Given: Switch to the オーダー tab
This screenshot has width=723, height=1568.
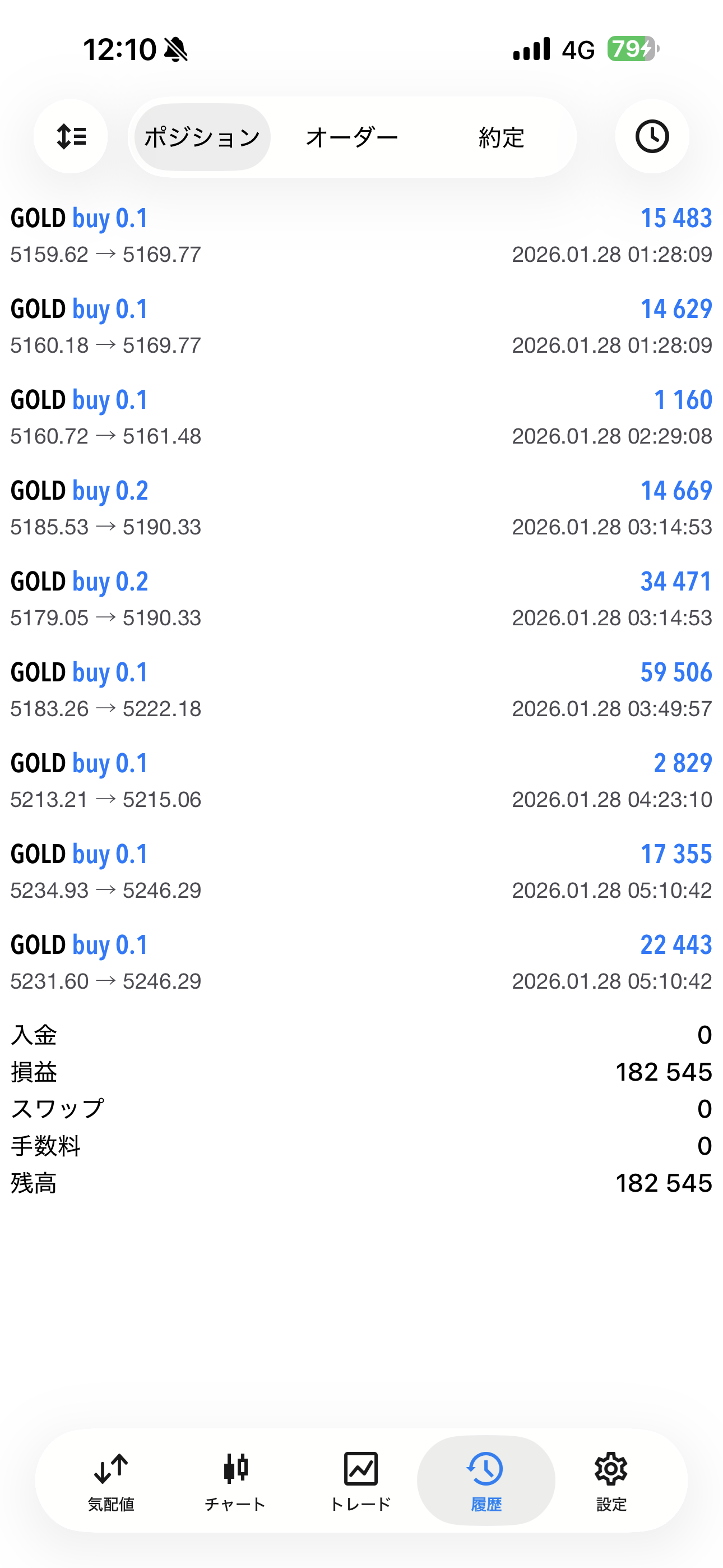Looking at the screenshot, I should (352, 137).
